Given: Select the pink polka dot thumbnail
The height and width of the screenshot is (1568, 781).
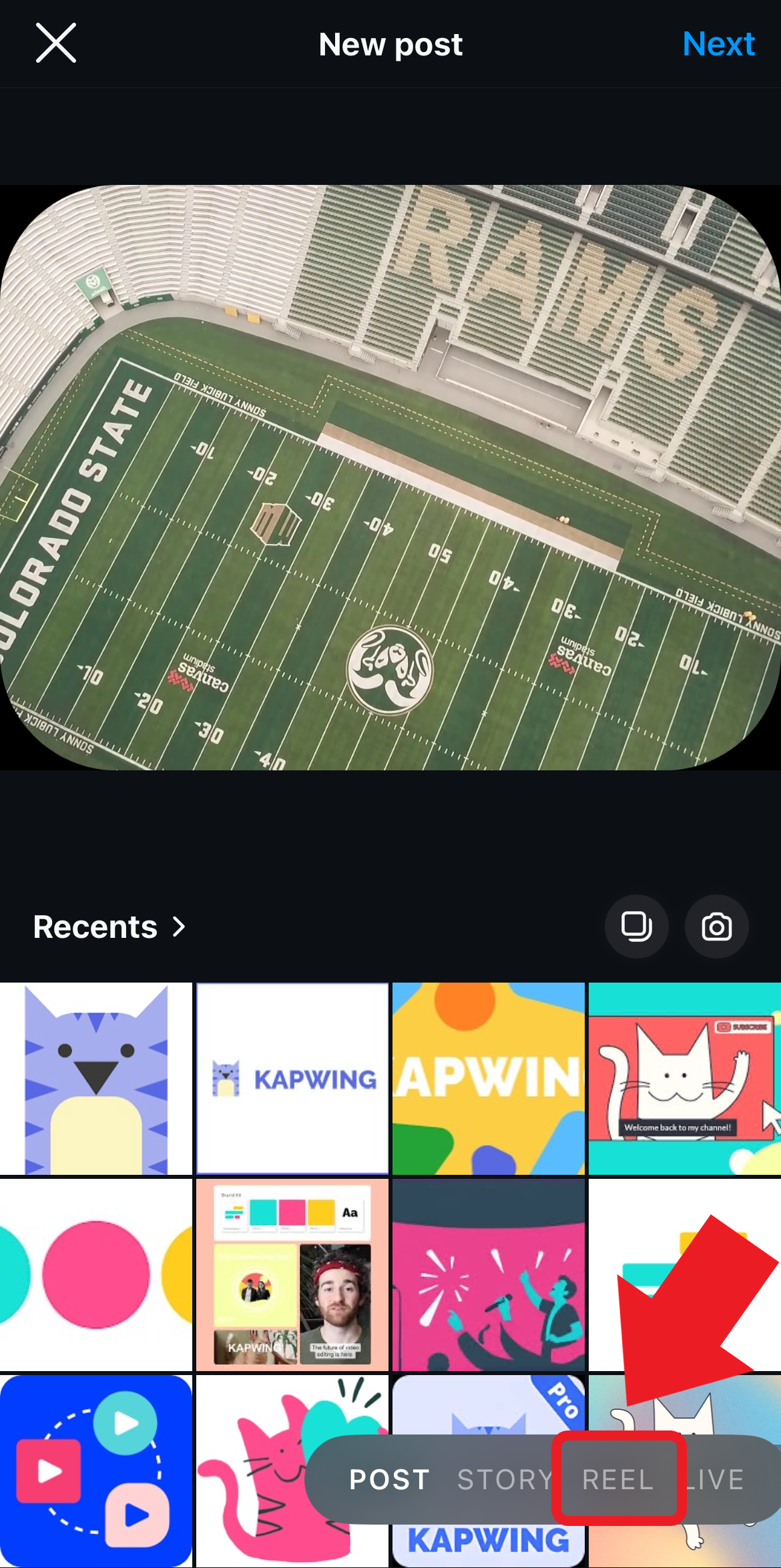Looking at the screenshot, I should (x=97, y=1272).
